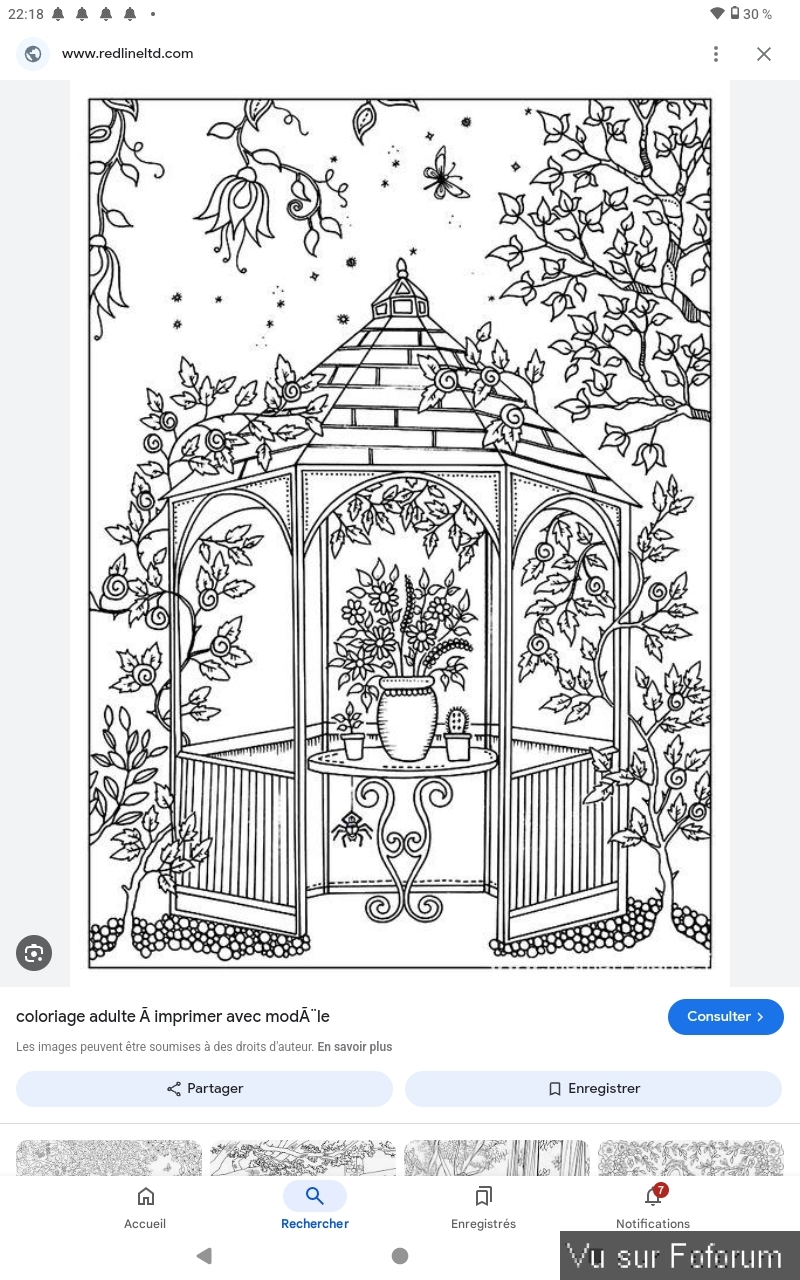Share this coloring page via Partager
The height and width of the screenshot is (1280, 800).
coord(204,1089)
